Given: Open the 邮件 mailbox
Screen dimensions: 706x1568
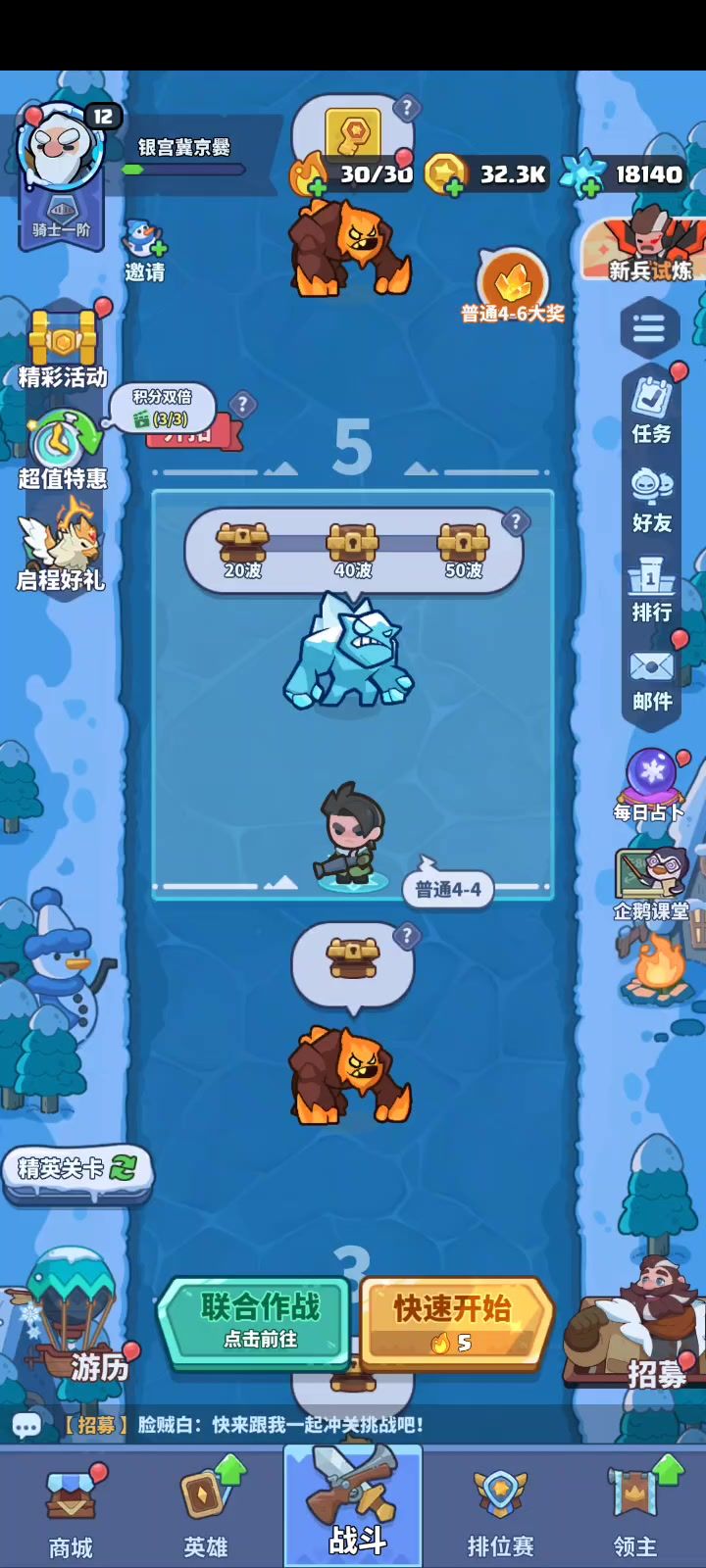Looking at the screenshot, I should (x=651, y=678).
